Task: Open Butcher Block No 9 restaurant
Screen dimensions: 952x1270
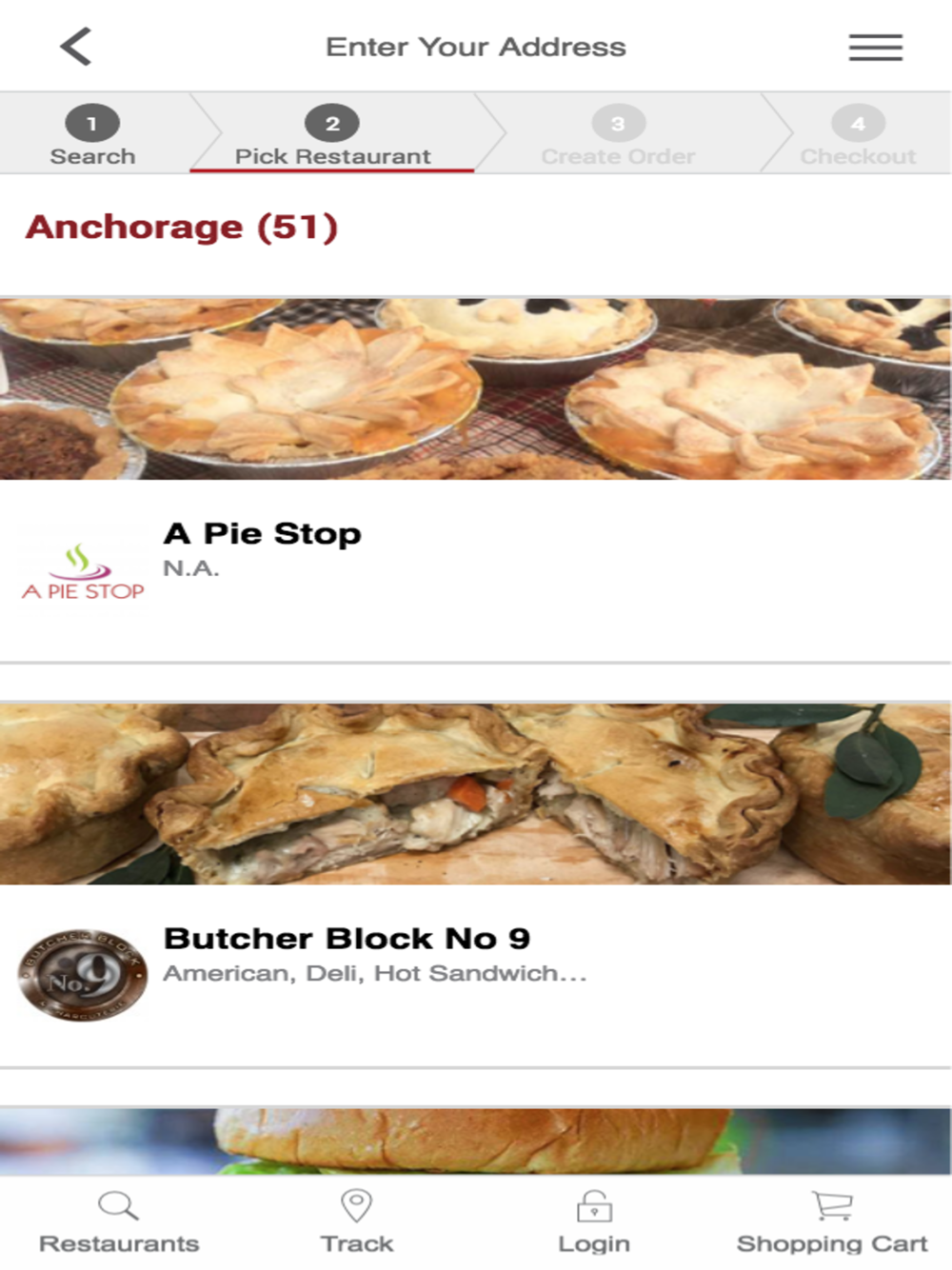Action: click(x=476, y=884)
